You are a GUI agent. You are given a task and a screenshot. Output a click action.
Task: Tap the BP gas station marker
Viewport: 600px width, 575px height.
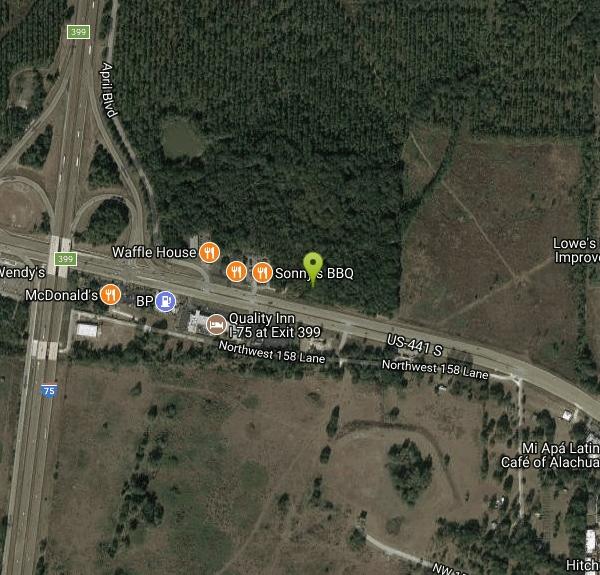click(166, 300)
